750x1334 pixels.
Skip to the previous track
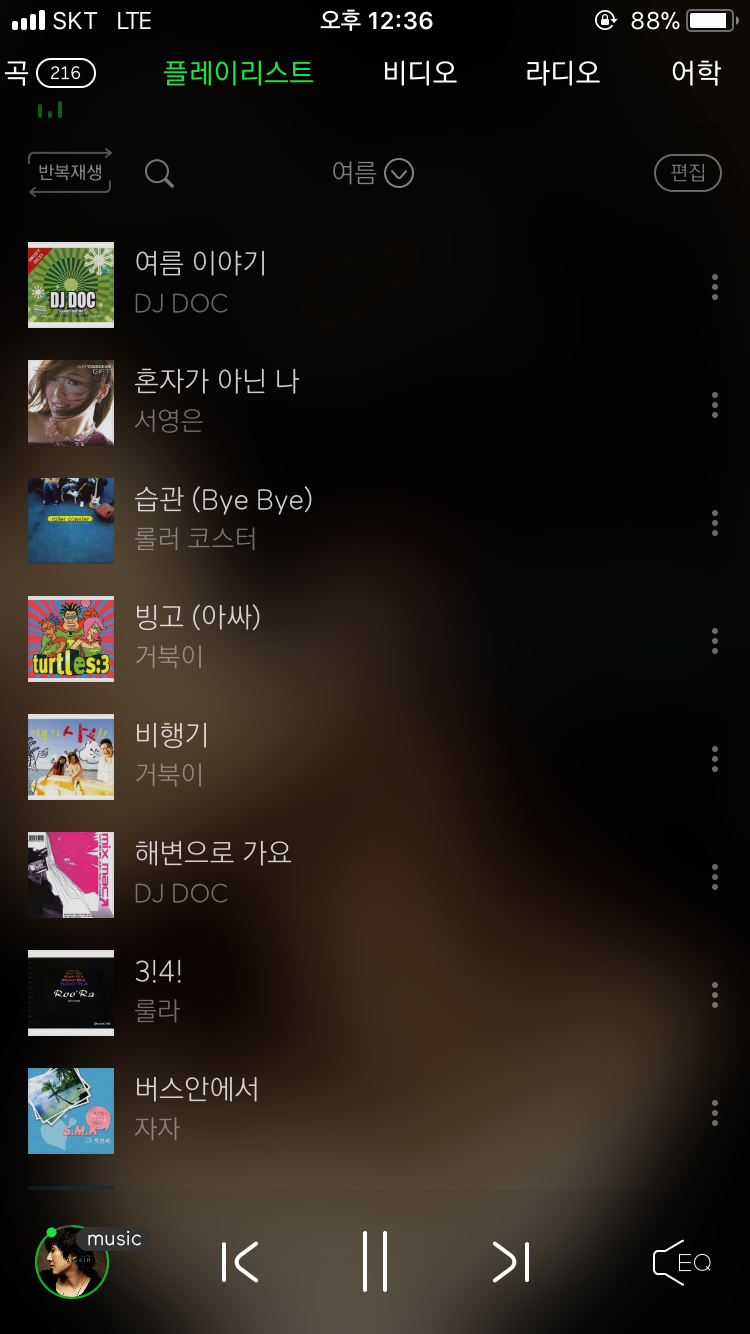[x=240, y=1262]
